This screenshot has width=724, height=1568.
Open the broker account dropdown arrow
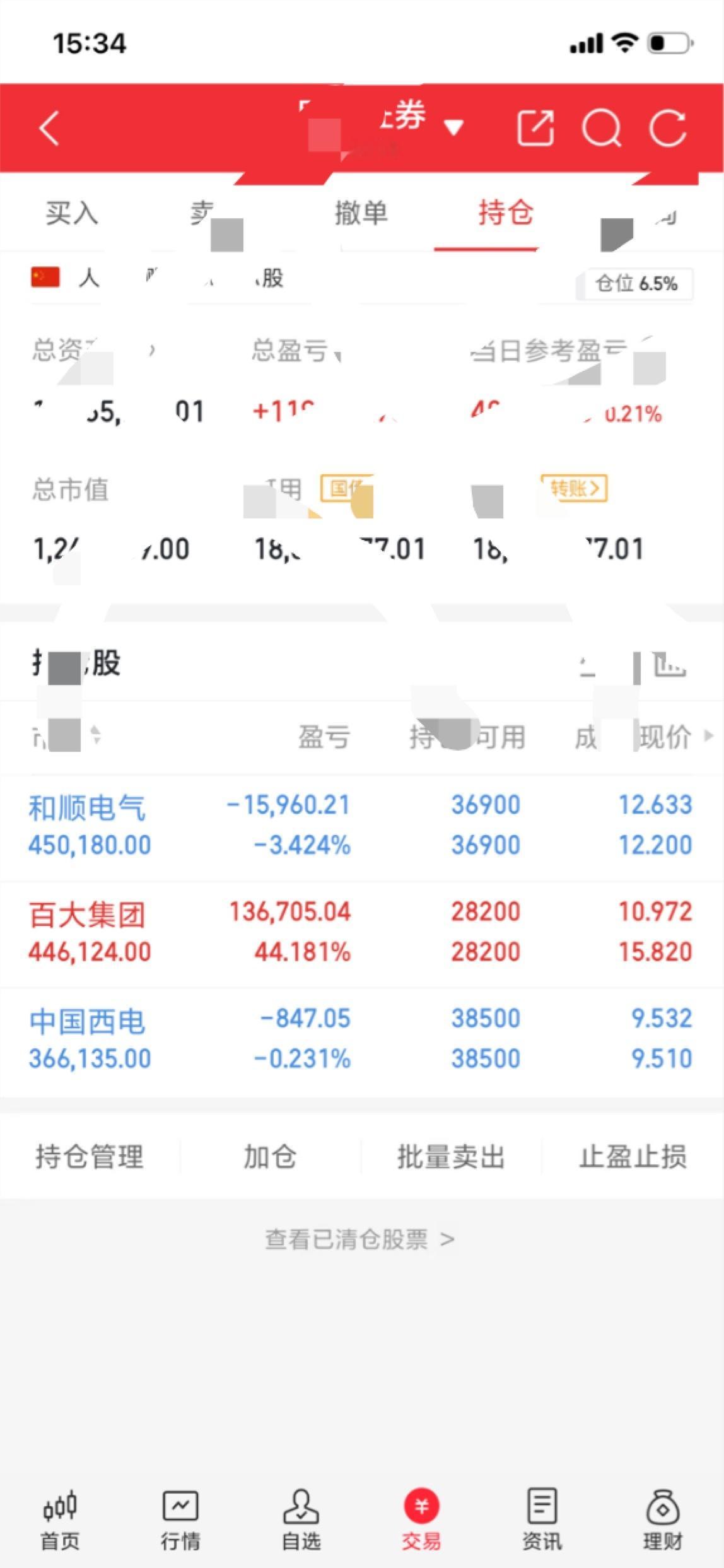pyautogui.click(x=453, y=127)
